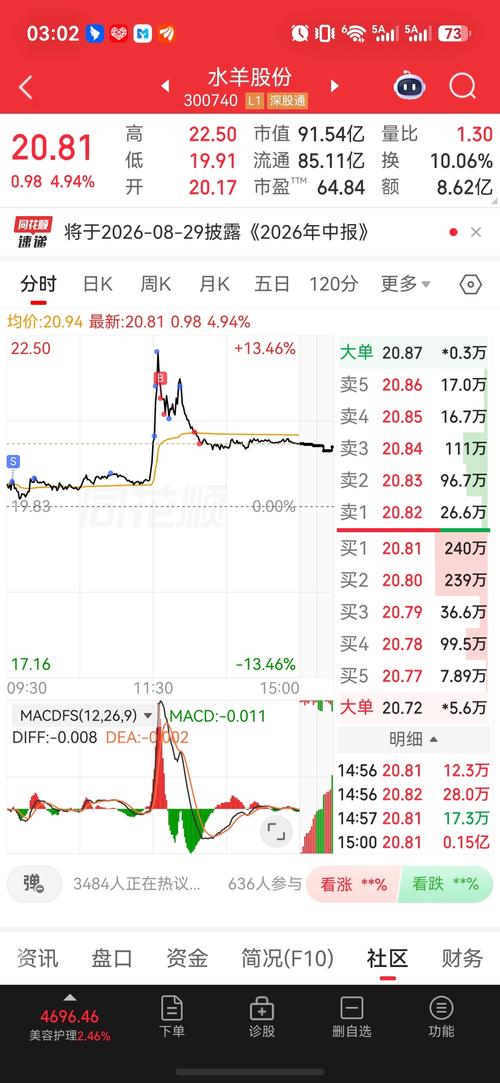Jump to the next stock arrow
This screenshot has width=500, height=1083.
(335, 86)
